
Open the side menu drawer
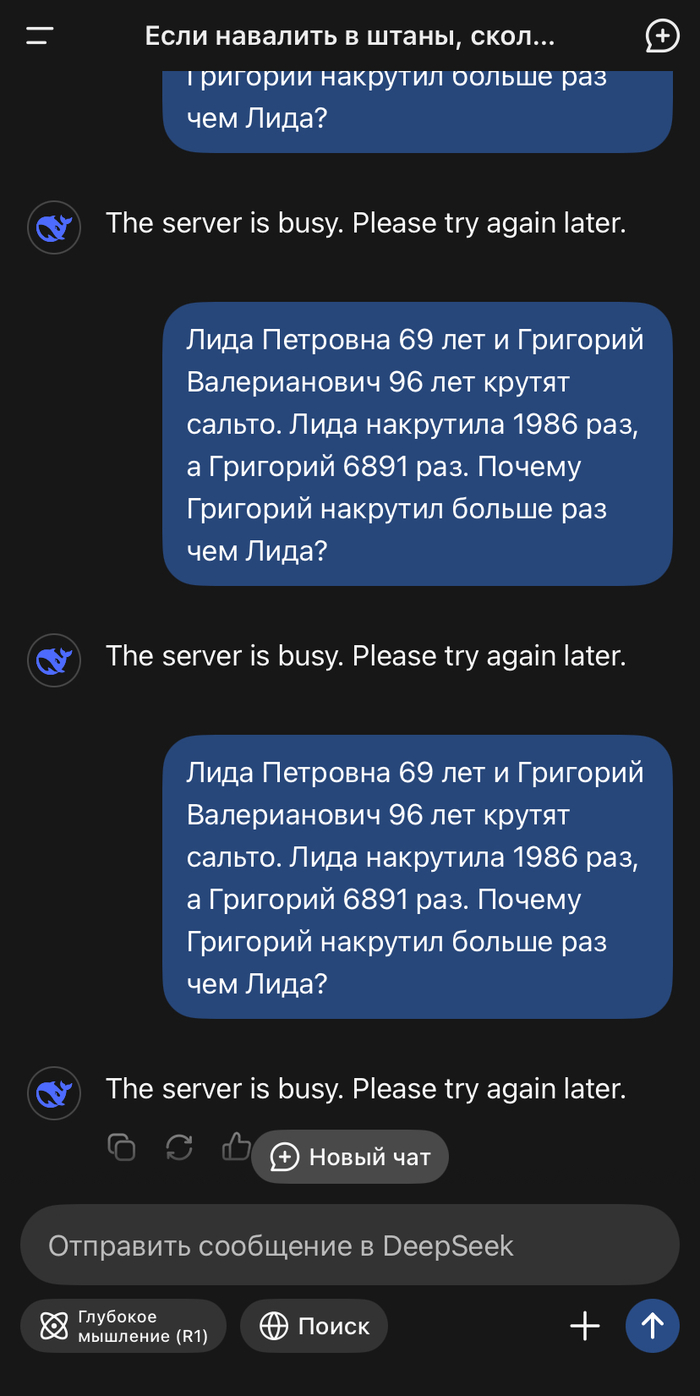point(40,37)
